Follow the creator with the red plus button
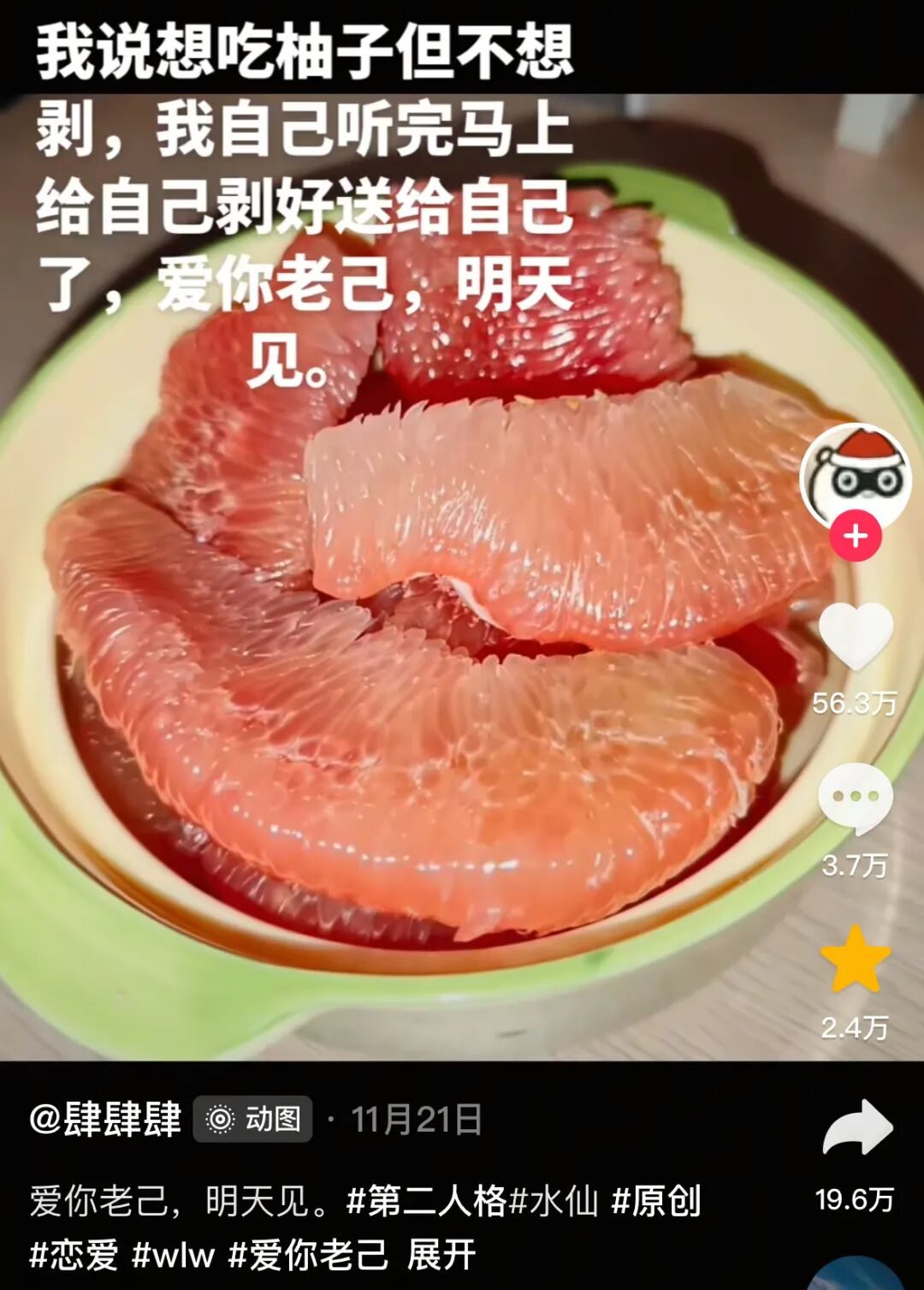The image size is (924, 1290). pyautogui.click(x=856, y=535)
